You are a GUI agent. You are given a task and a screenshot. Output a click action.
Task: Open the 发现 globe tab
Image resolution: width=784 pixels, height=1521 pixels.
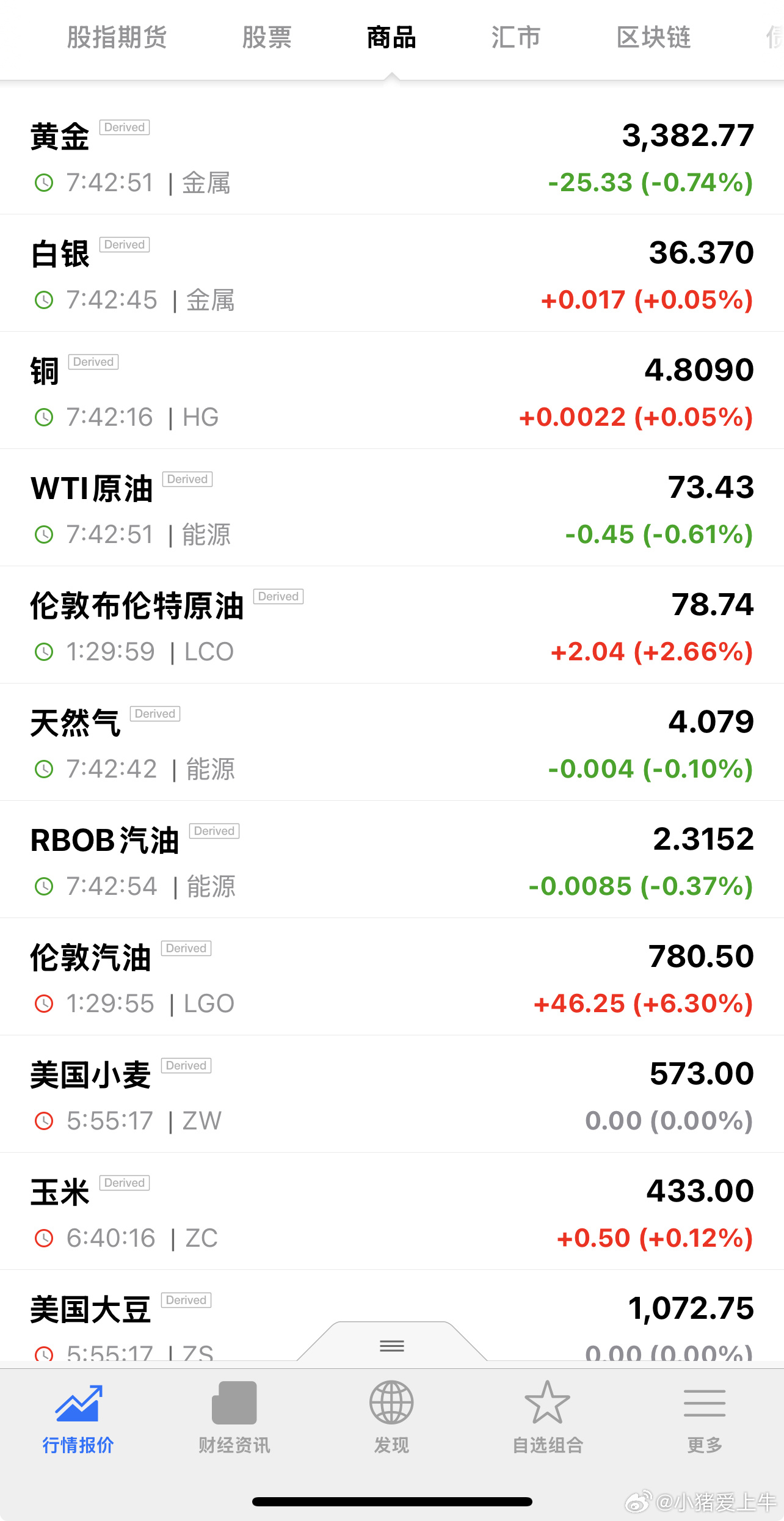coord(391,1417)
